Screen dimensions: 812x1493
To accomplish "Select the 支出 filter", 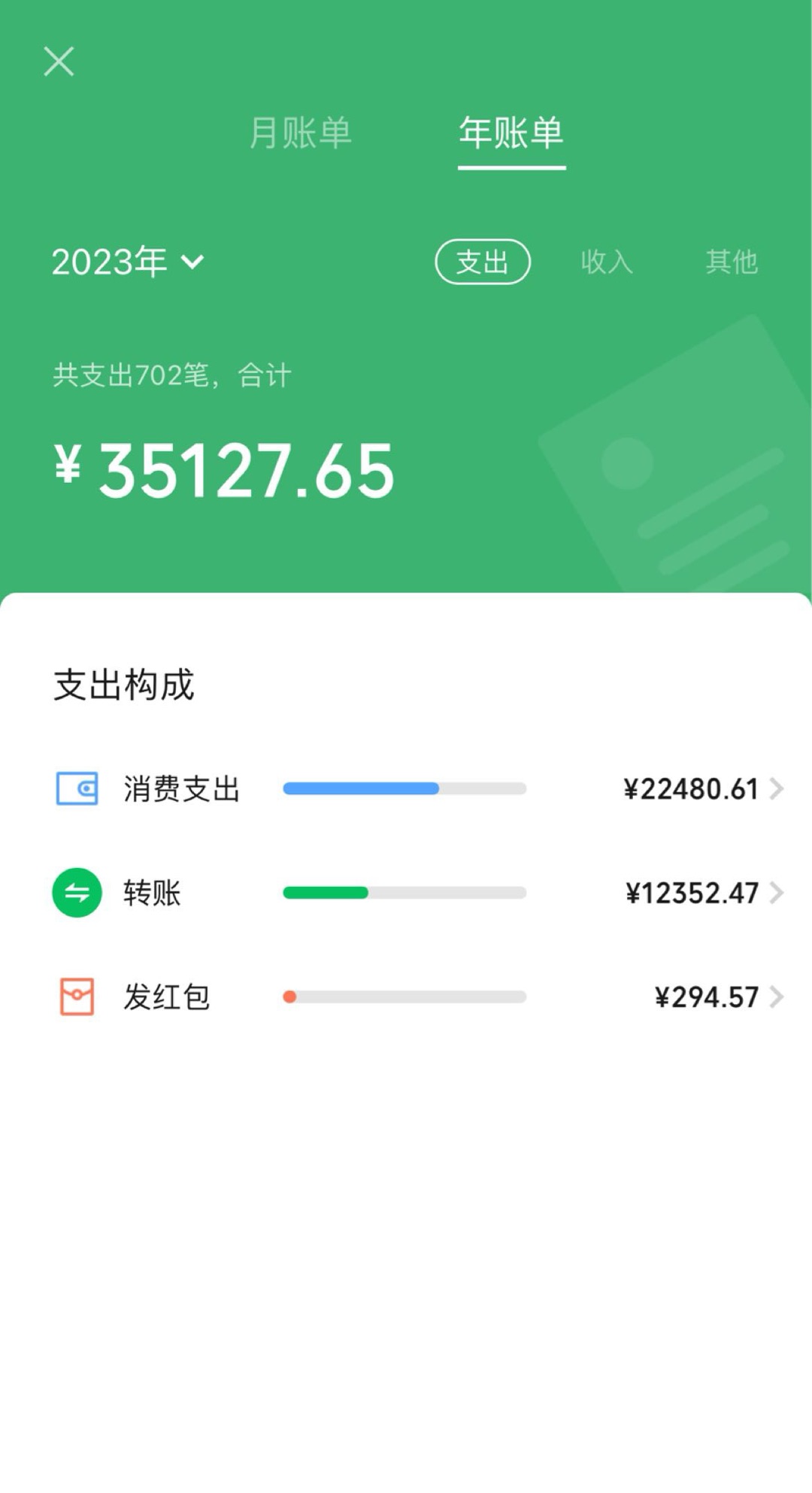I will [x=483, y=262].
